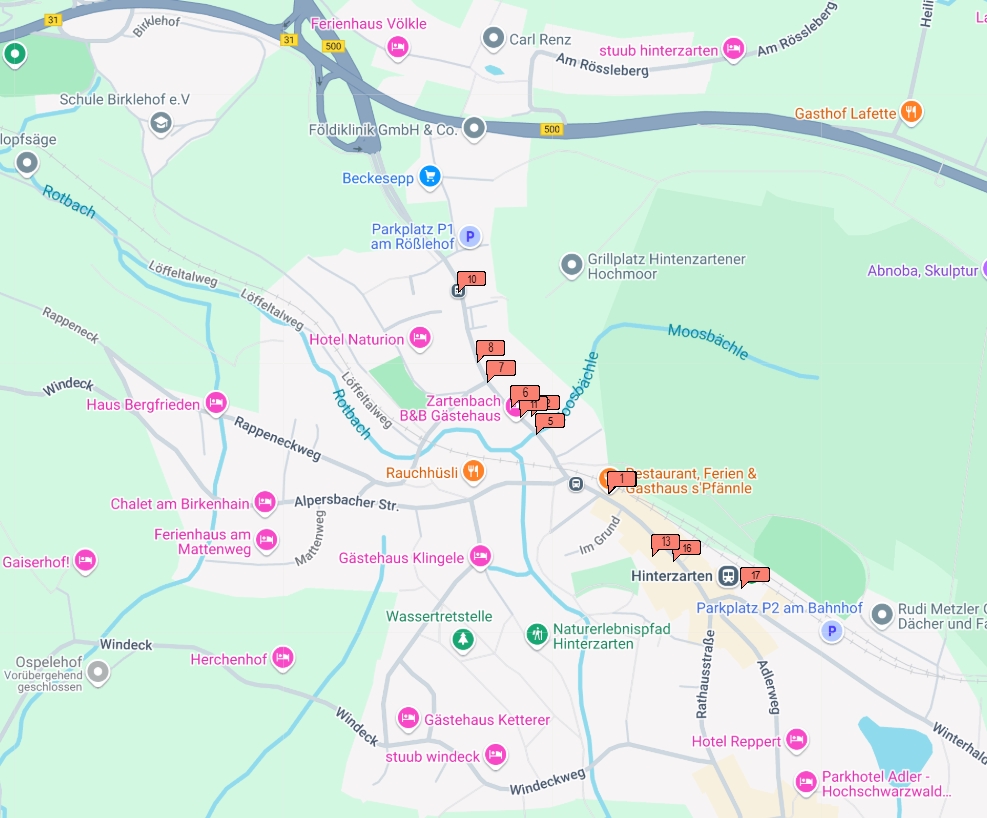Viewport: 987px width, 818px height.
Task: Open the Gasthof Lafette restaurant pin
Action: [910, 111]
